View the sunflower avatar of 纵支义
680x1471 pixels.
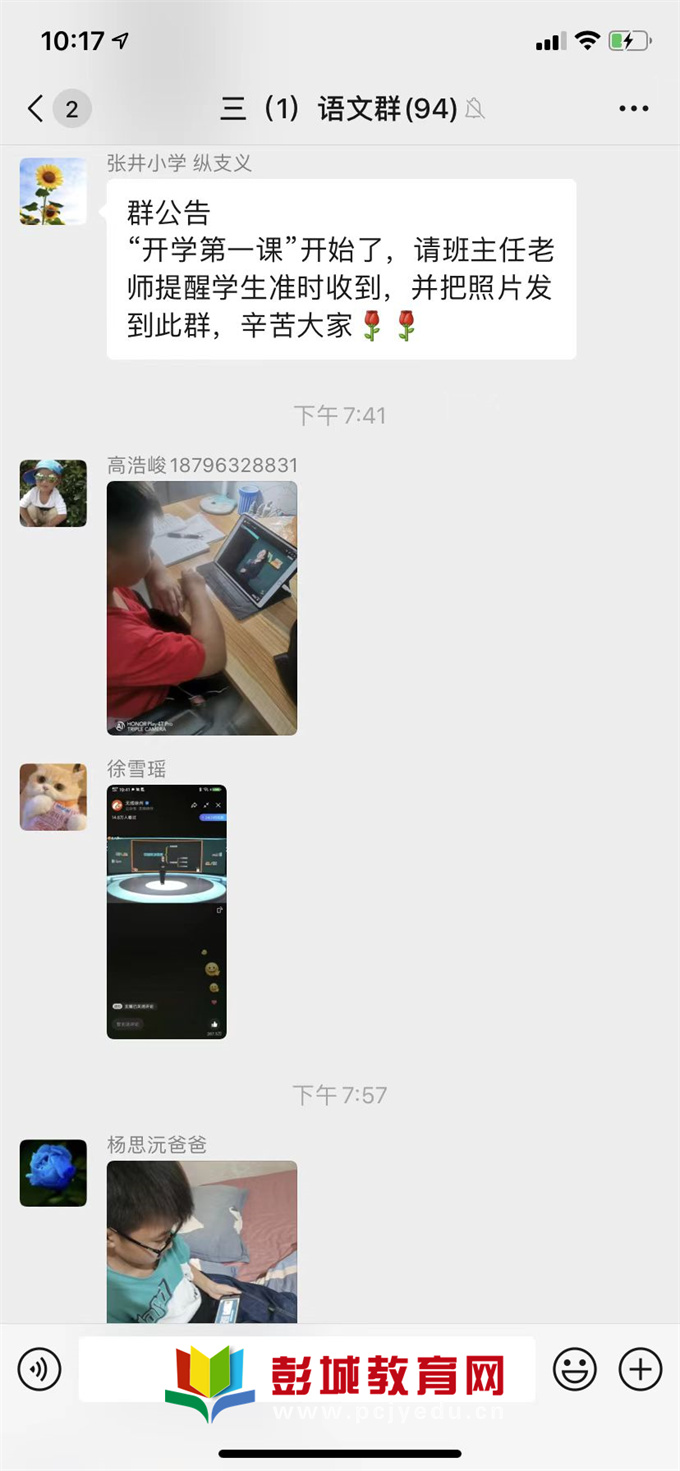(x=53, y=191)
